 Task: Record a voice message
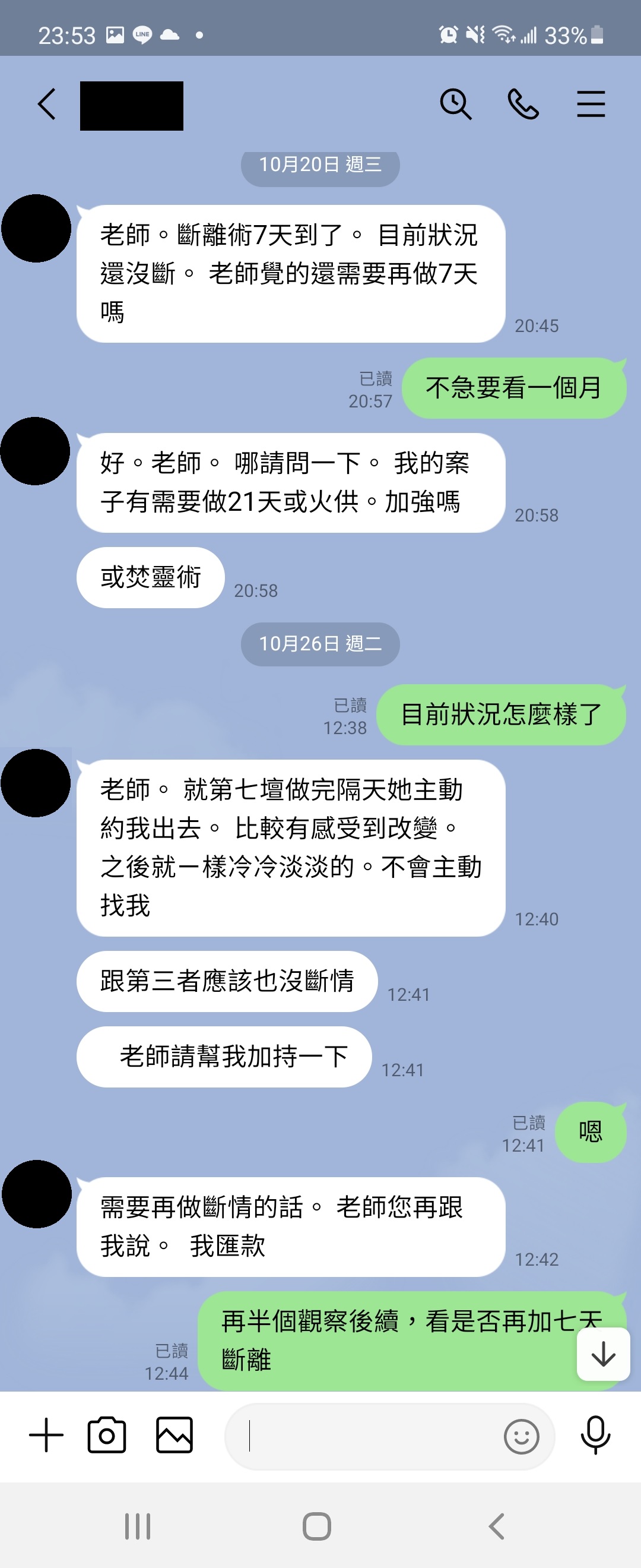click(x=595, y=1435)
